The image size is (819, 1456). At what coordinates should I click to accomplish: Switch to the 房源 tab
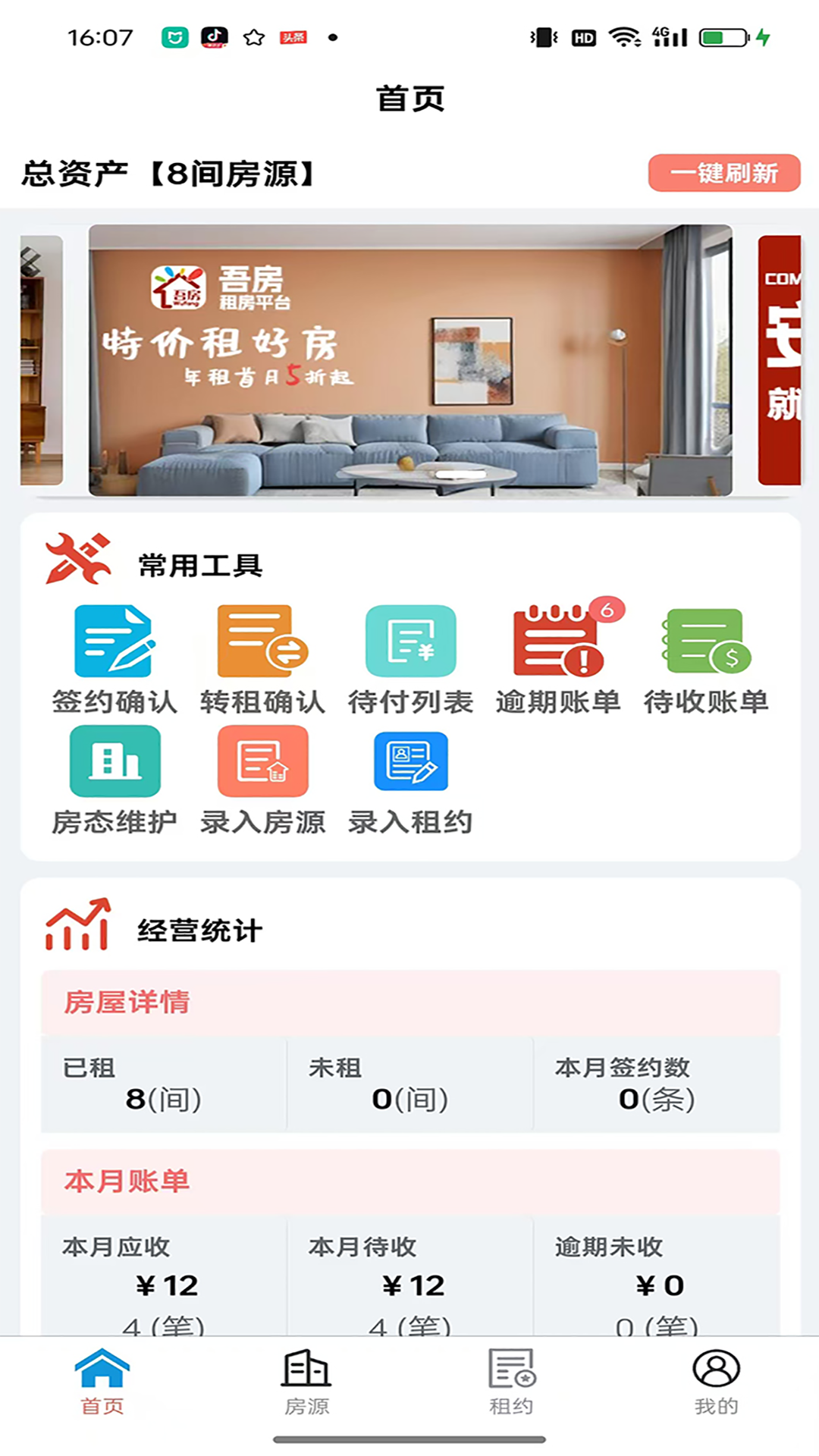pyautogui.click(x=307, y=1382)
